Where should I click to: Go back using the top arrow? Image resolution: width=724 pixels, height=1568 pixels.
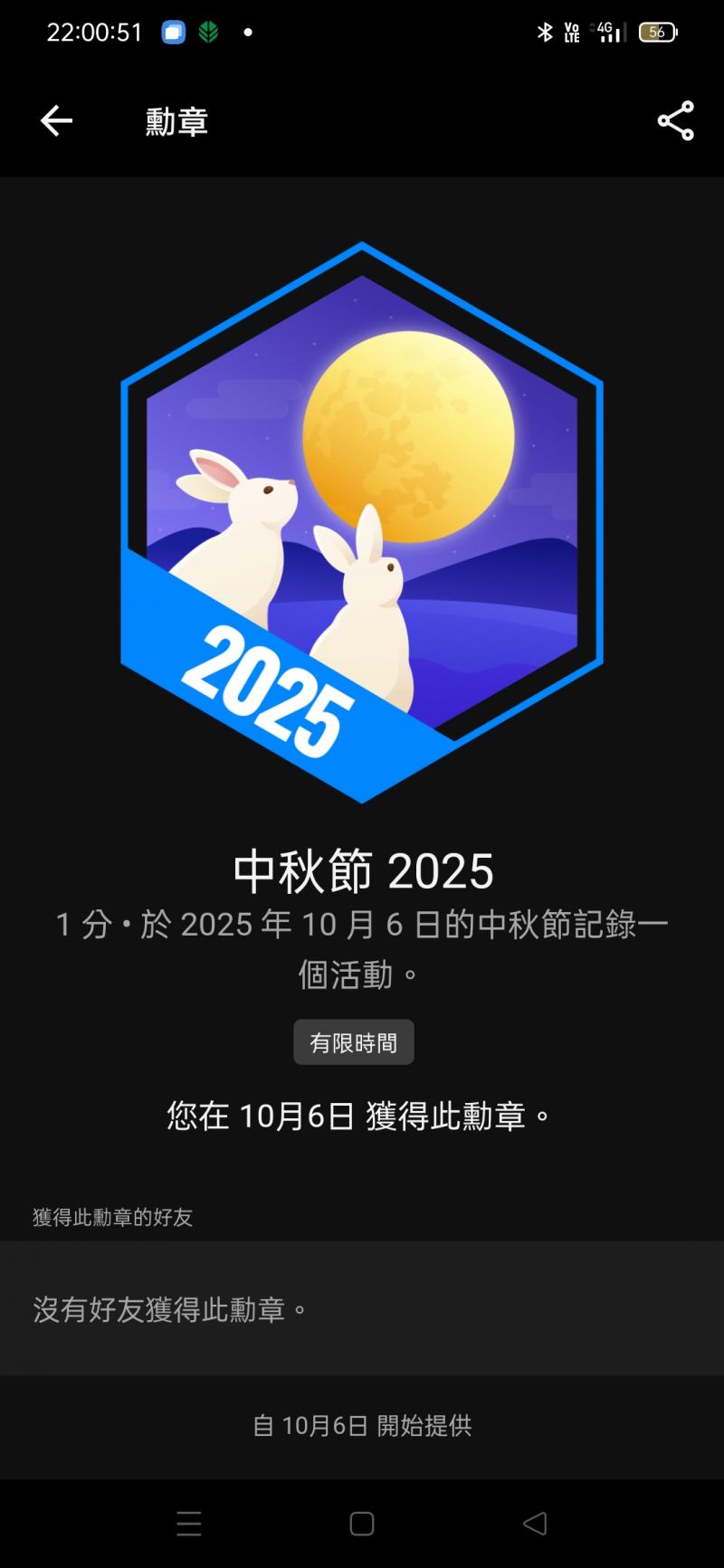point(56,120)
